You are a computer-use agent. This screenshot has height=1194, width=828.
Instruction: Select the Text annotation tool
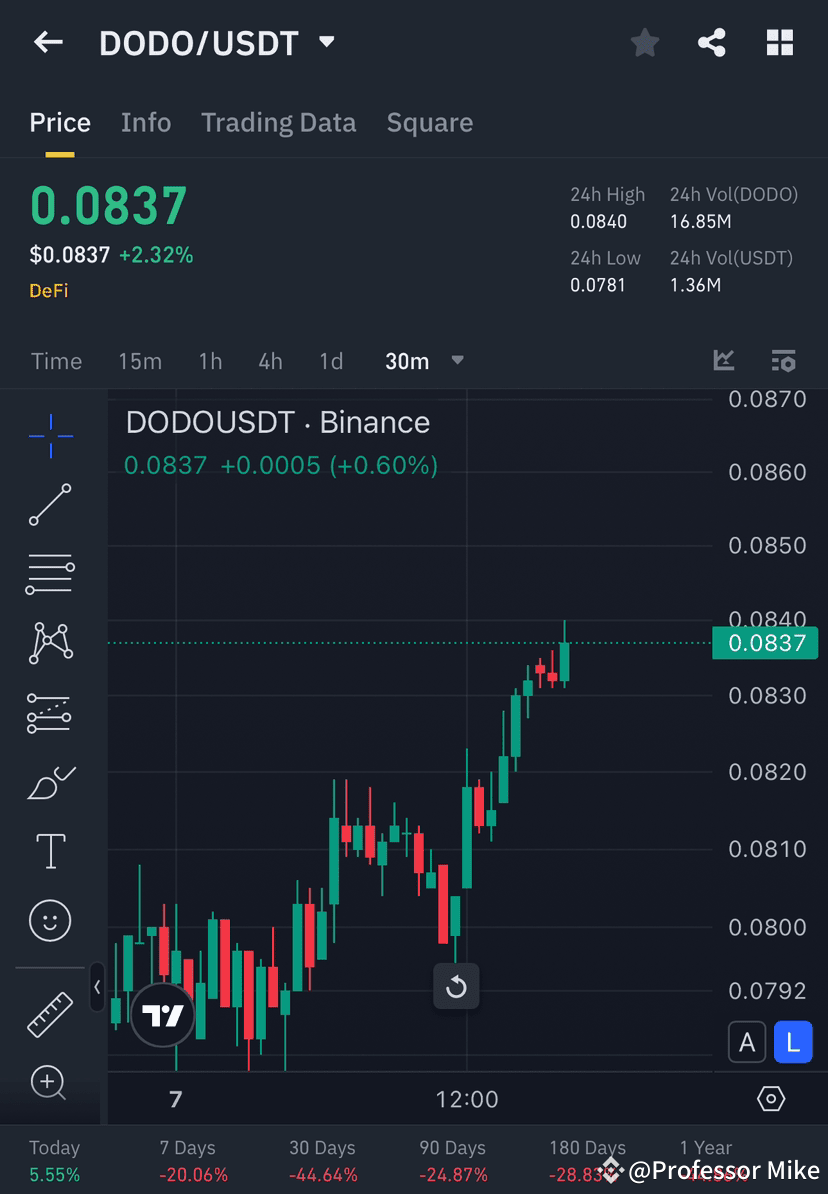coord(50,851)
